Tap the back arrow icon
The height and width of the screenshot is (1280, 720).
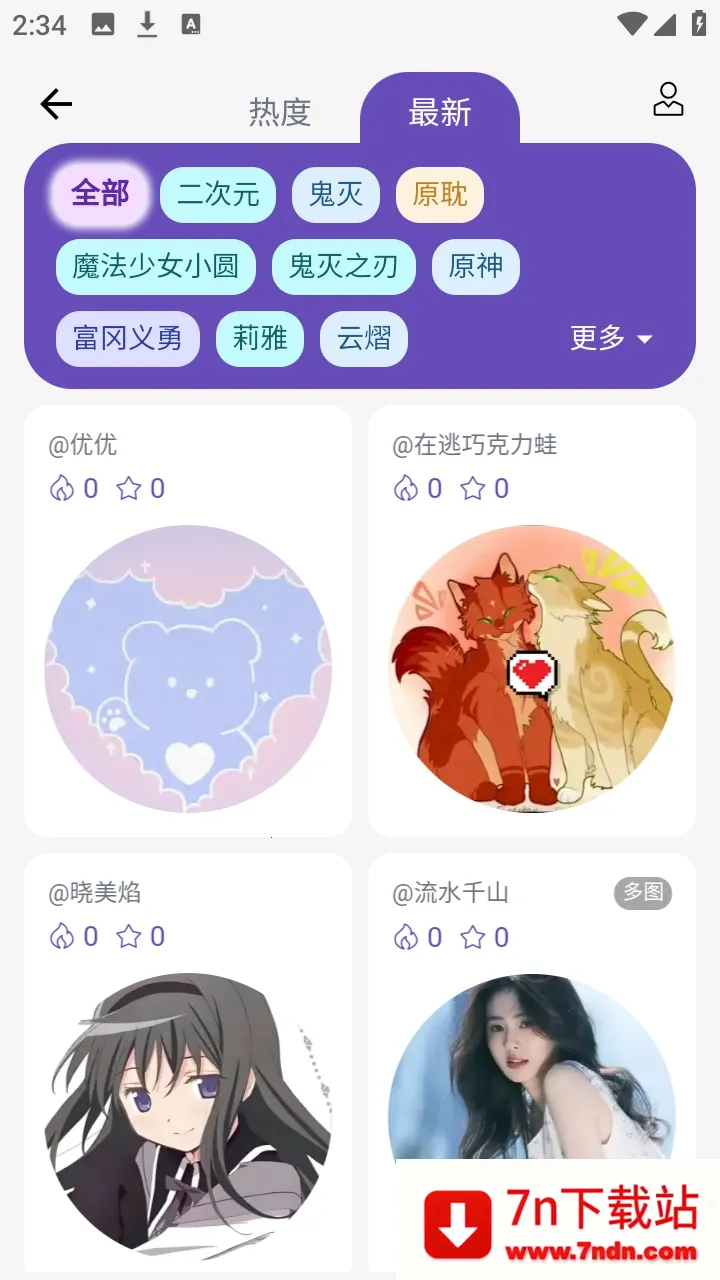click(x=56, y=104)
